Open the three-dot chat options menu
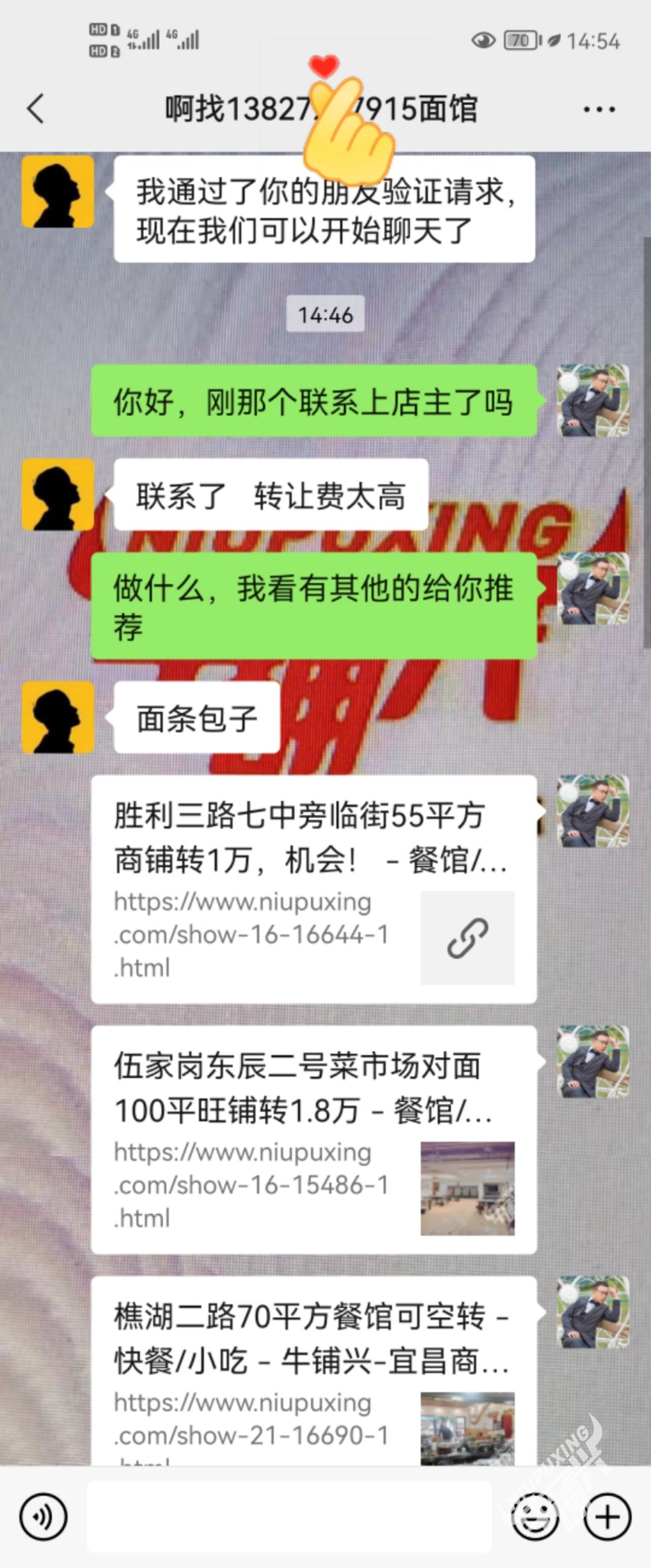 coord(599,110)
